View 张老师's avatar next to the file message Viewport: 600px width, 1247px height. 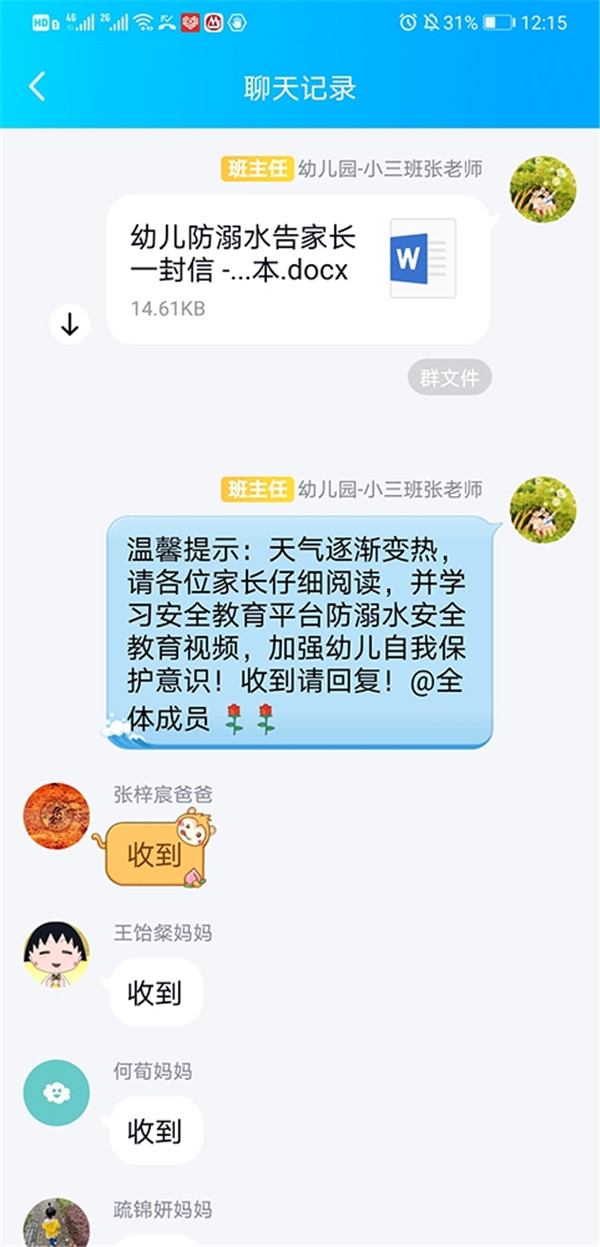[x=543, y=188]
